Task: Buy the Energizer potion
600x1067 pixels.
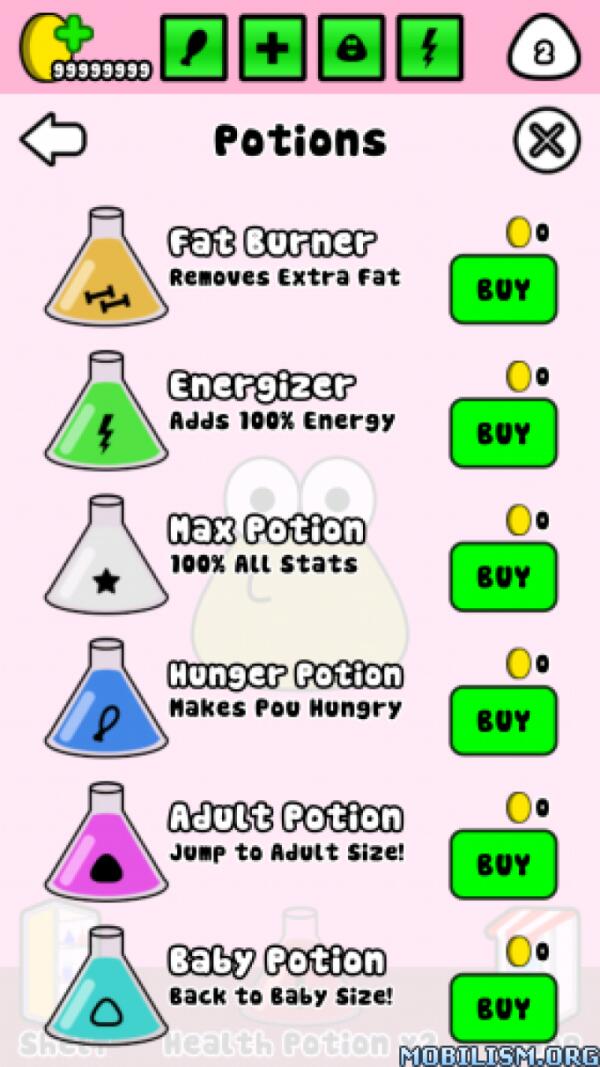Action: pyautogui.click(x=503, y=433)
